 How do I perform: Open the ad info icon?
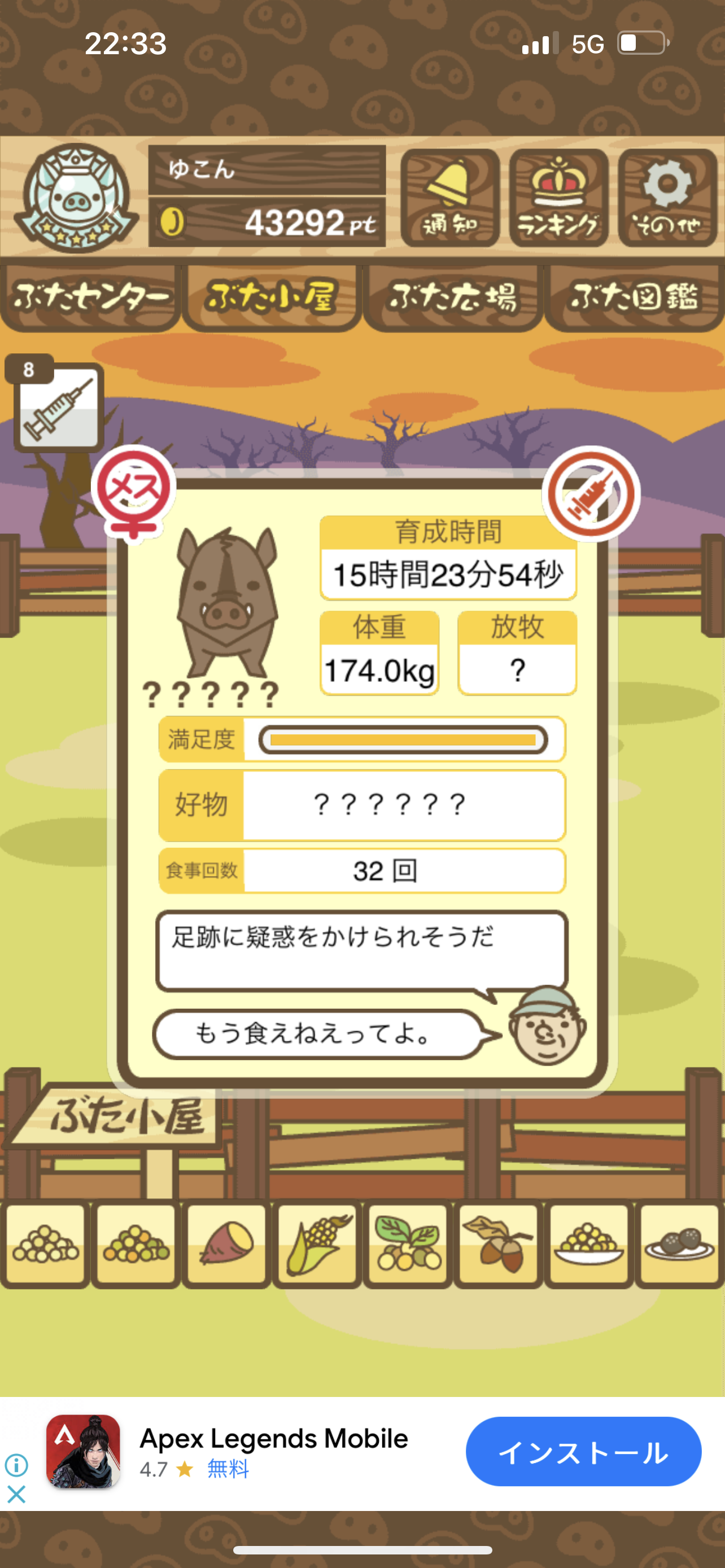tap(16, 1465)
